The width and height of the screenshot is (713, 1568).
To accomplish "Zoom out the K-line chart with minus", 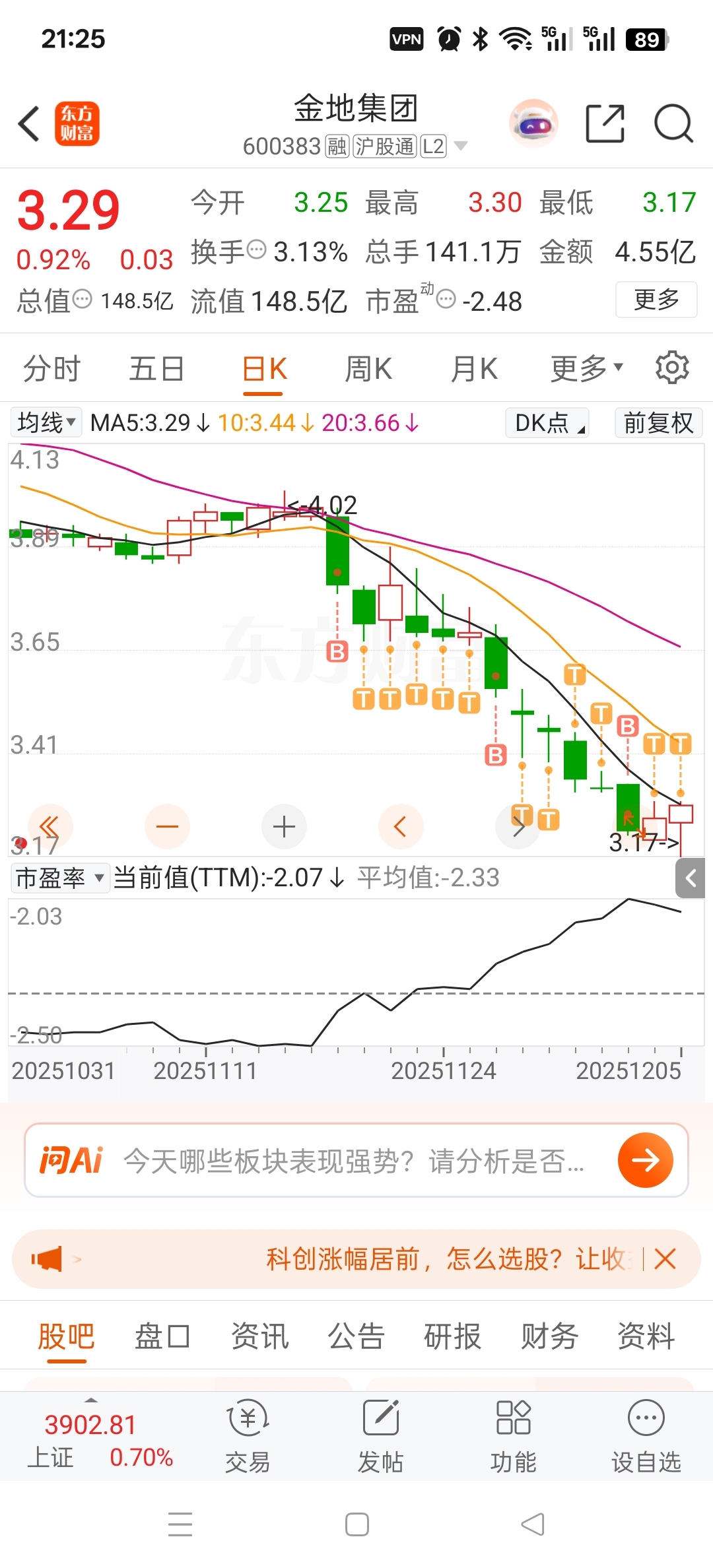I will (167, 826).
